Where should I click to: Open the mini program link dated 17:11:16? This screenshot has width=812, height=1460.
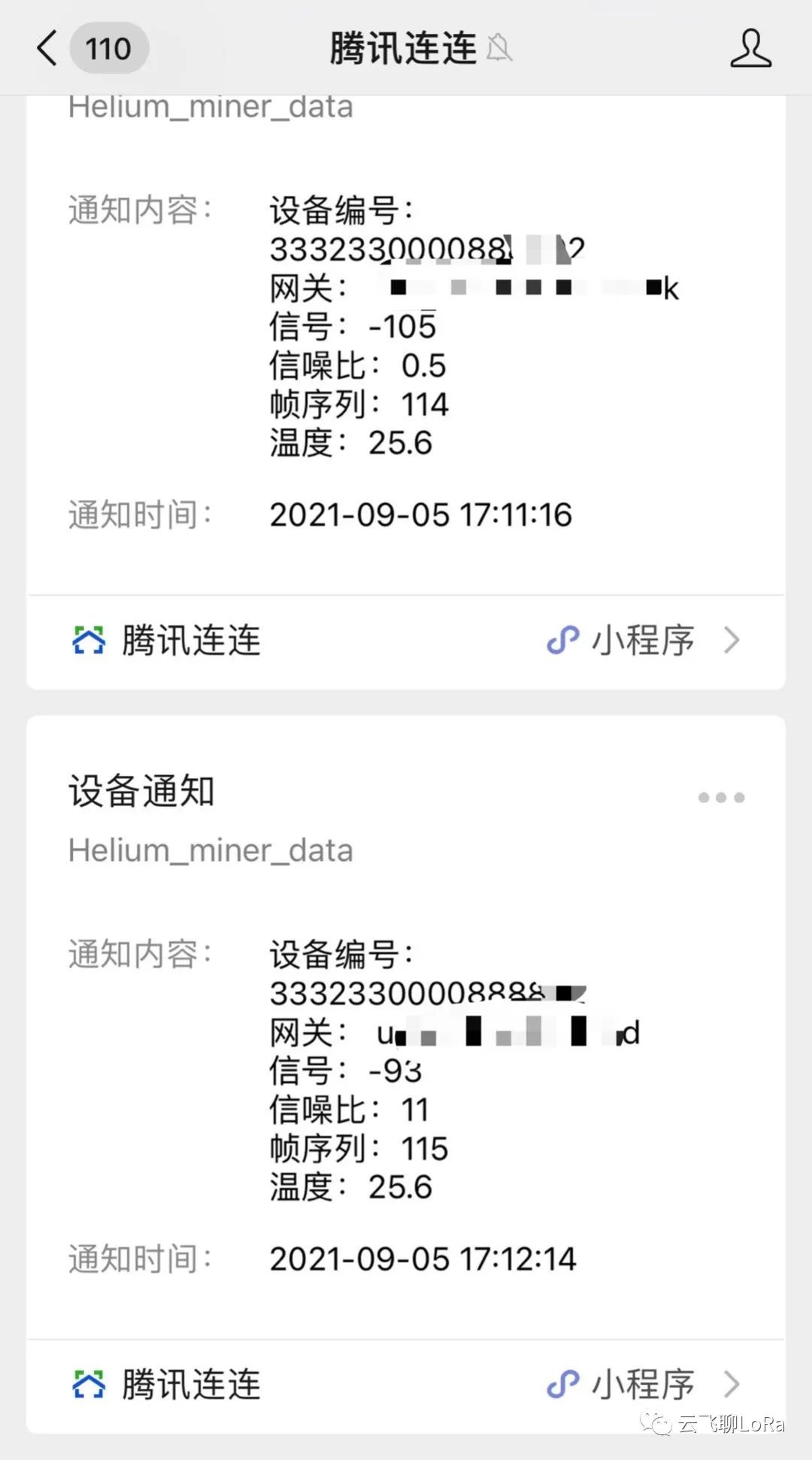pos(643,641)
